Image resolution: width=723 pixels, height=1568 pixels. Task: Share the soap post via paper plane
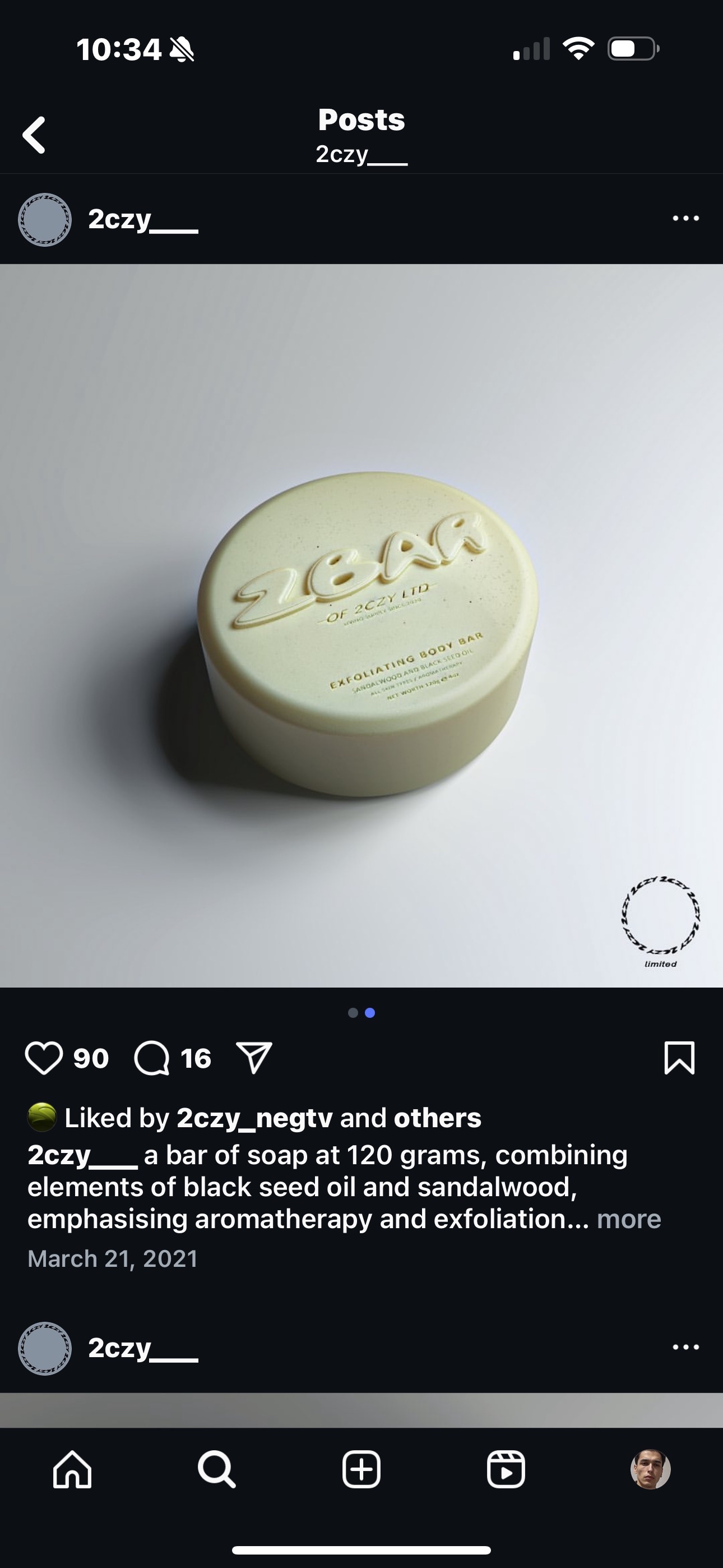tap(253, 1058)
